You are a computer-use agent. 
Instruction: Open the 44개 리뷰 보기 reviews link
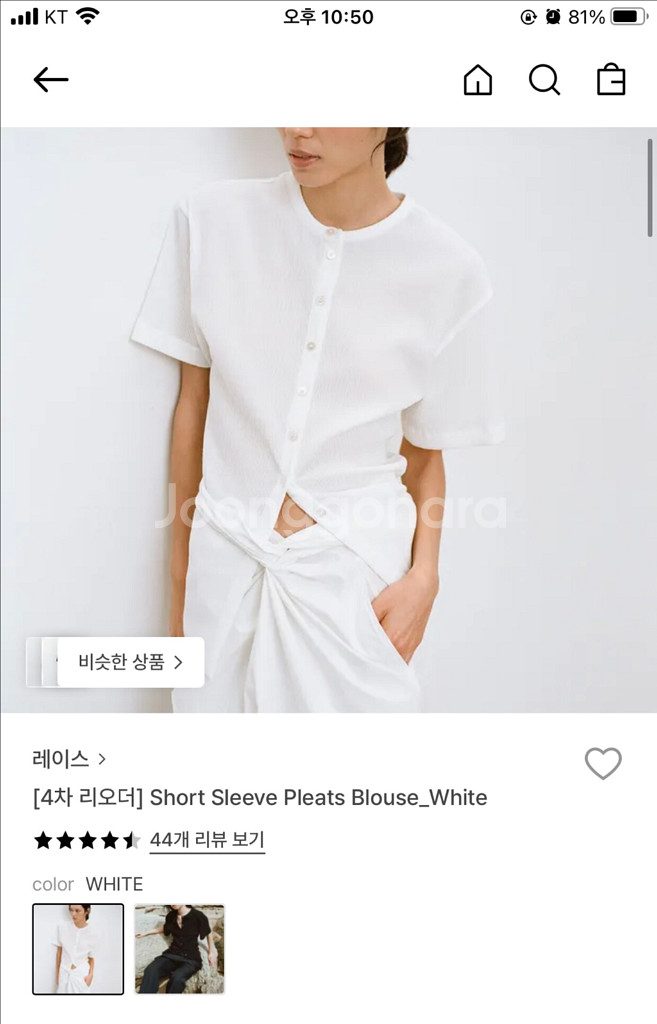(207, 840)
